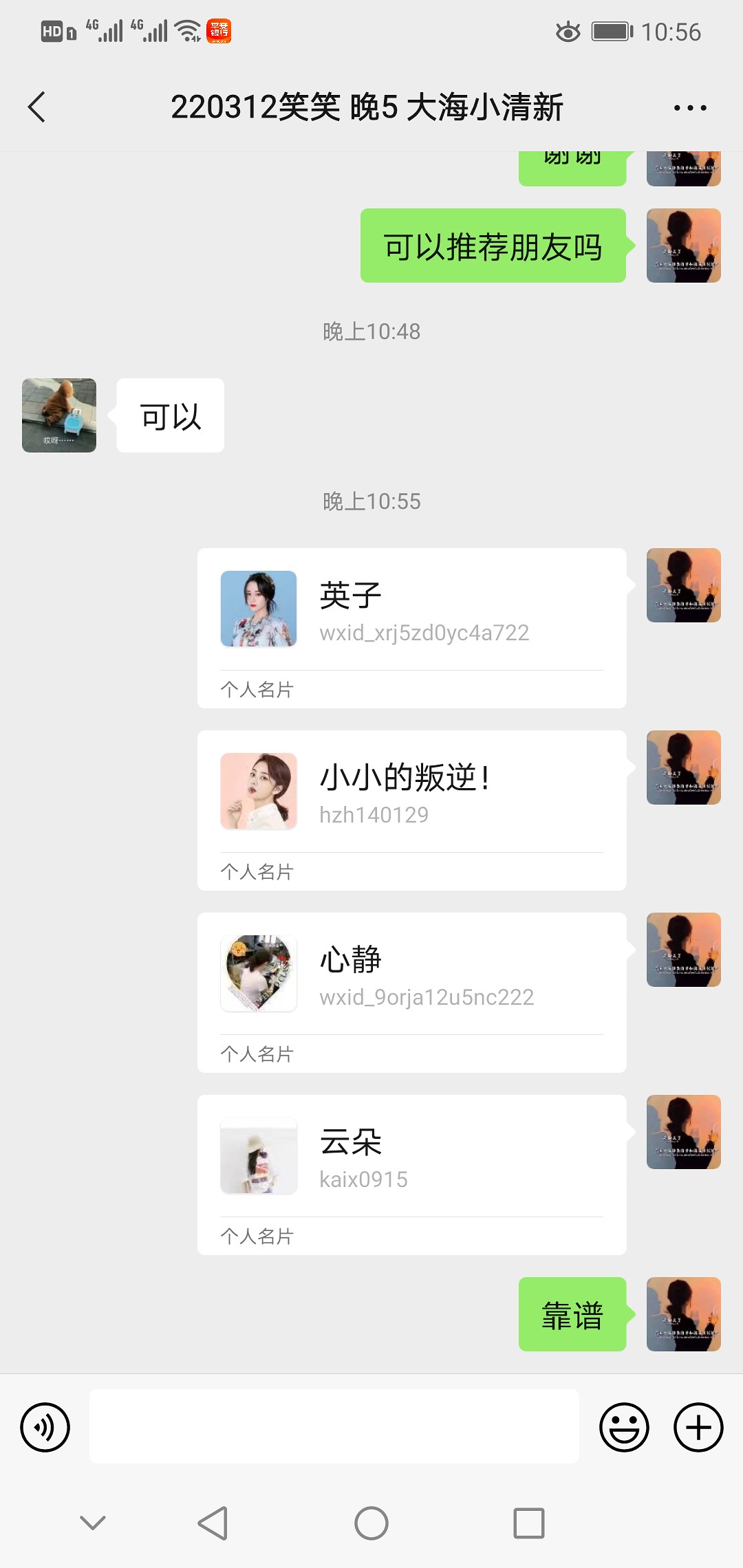Focus the message text field
The width and height of the screenshot is (743, 1568).
coord(334,1426)
